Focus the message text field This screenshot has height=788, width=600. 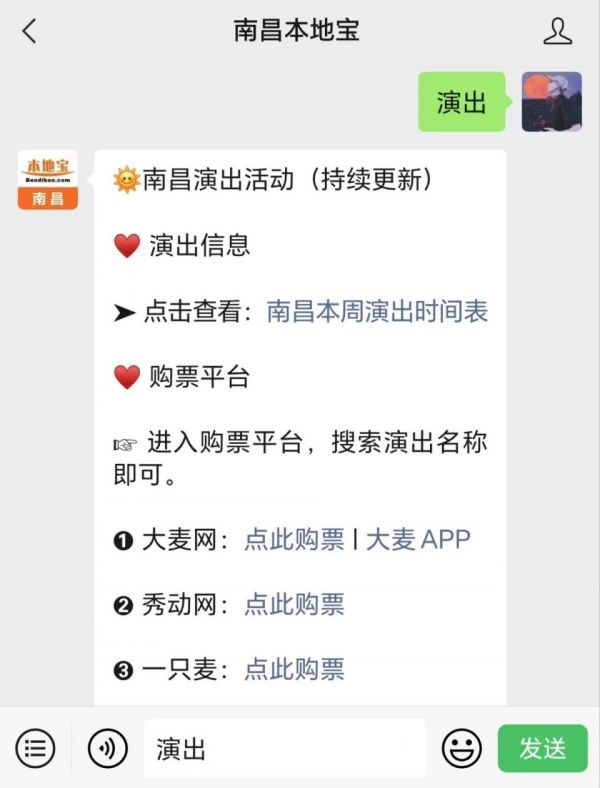[x=285, y=748]
